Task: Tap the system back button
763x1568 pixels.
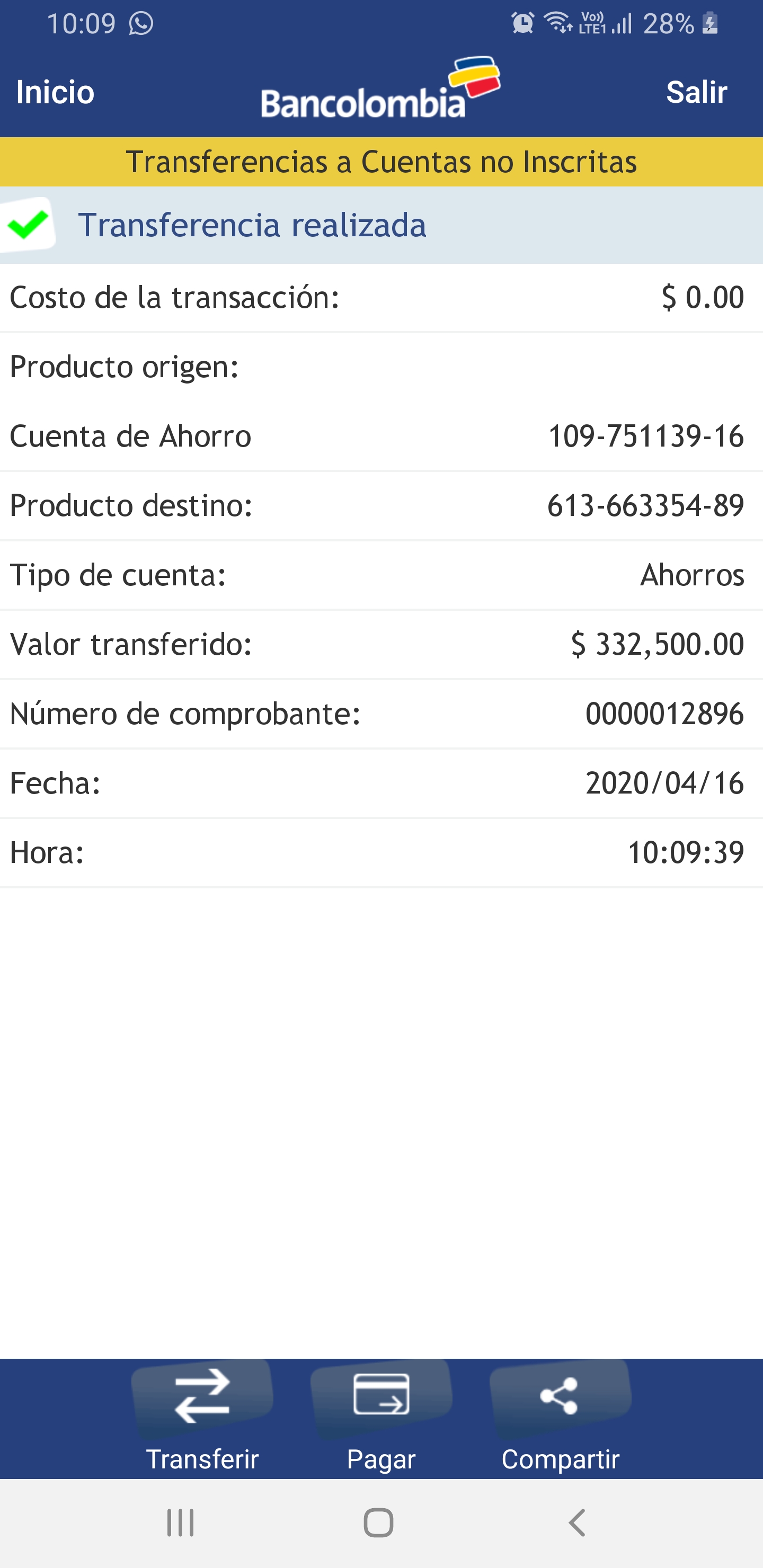Action: pyautogui.click(x=576, y=1523)
